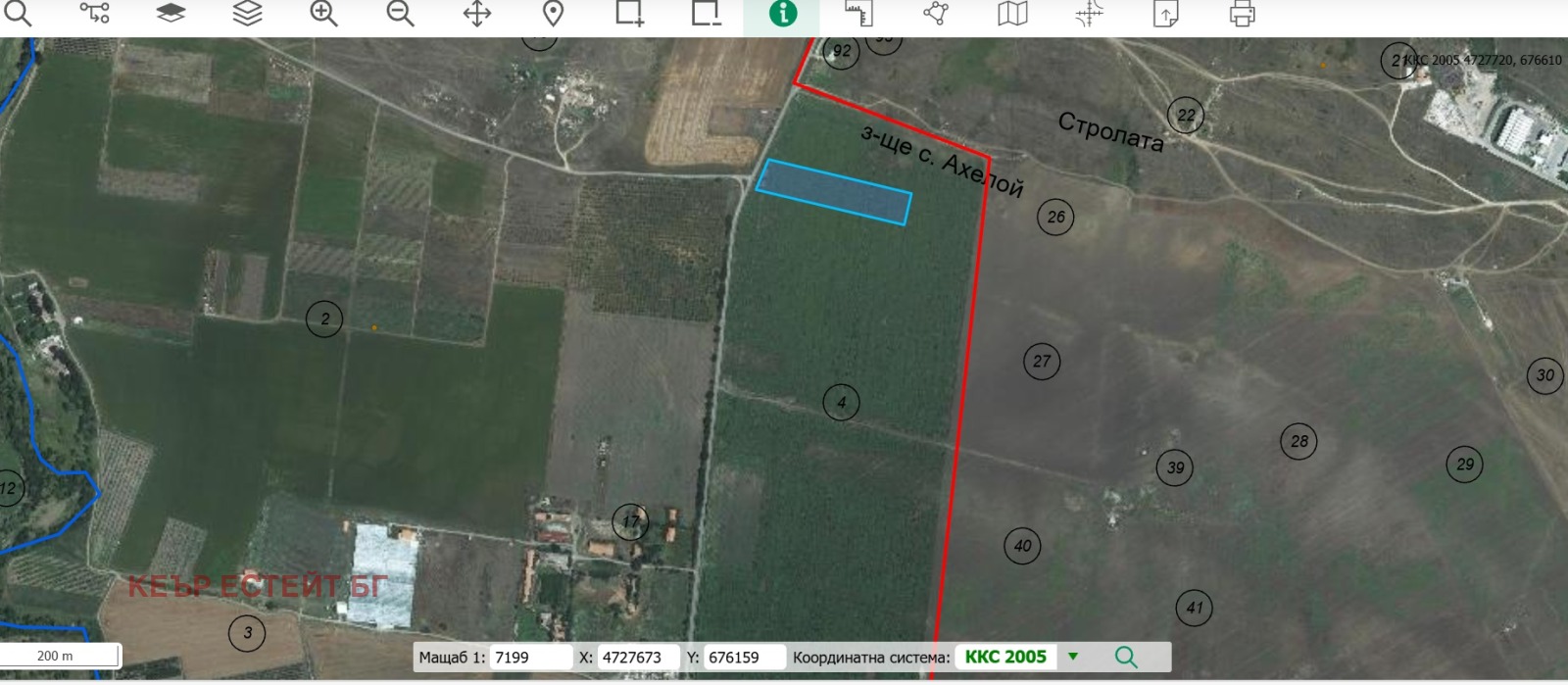Select the polygon drawing tool
Screen dimensions: 1568x685
(x=936, y=13)
